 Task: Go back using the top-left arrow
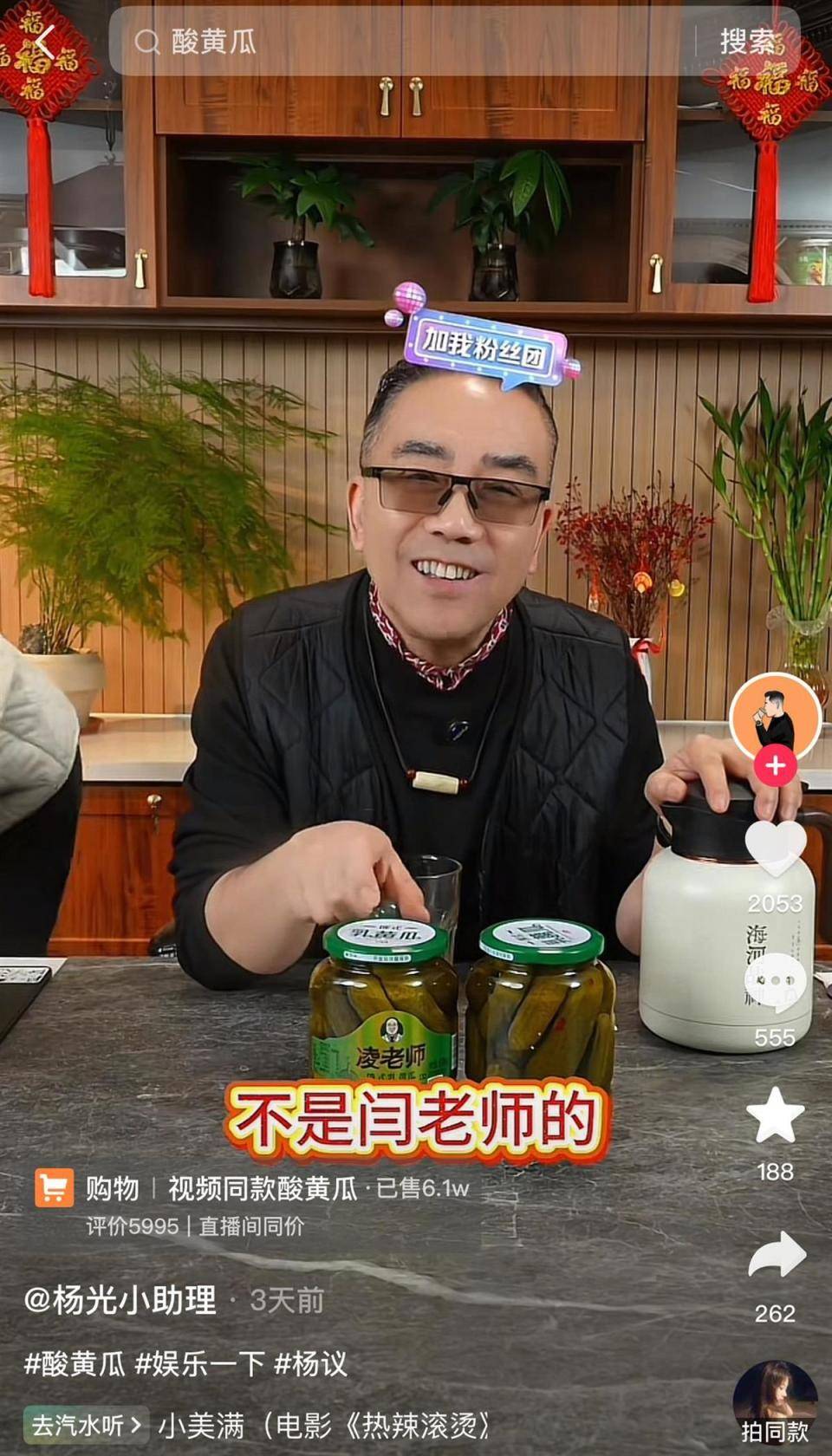pyautogui.click(x=43, y=41)
